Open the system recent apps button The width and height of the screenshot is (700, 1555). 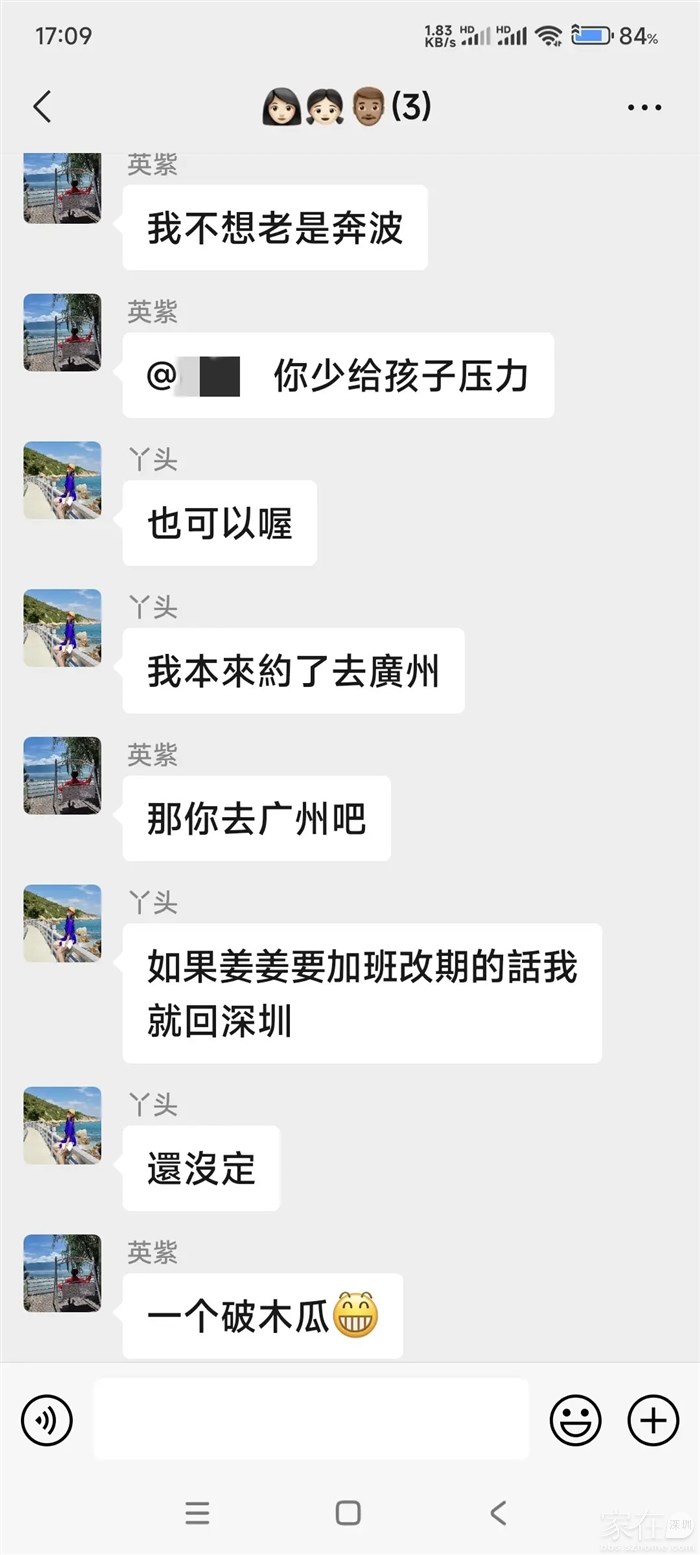pos(197,1512)
